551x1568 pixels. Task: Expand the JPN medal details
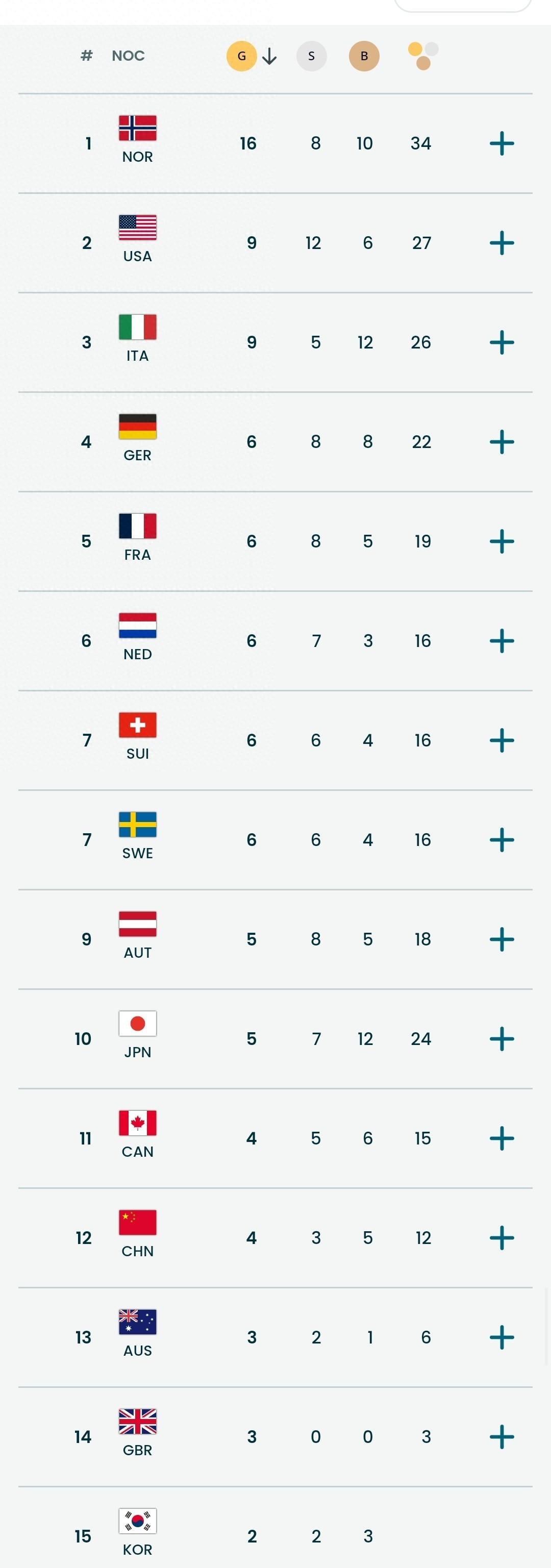502,1039
